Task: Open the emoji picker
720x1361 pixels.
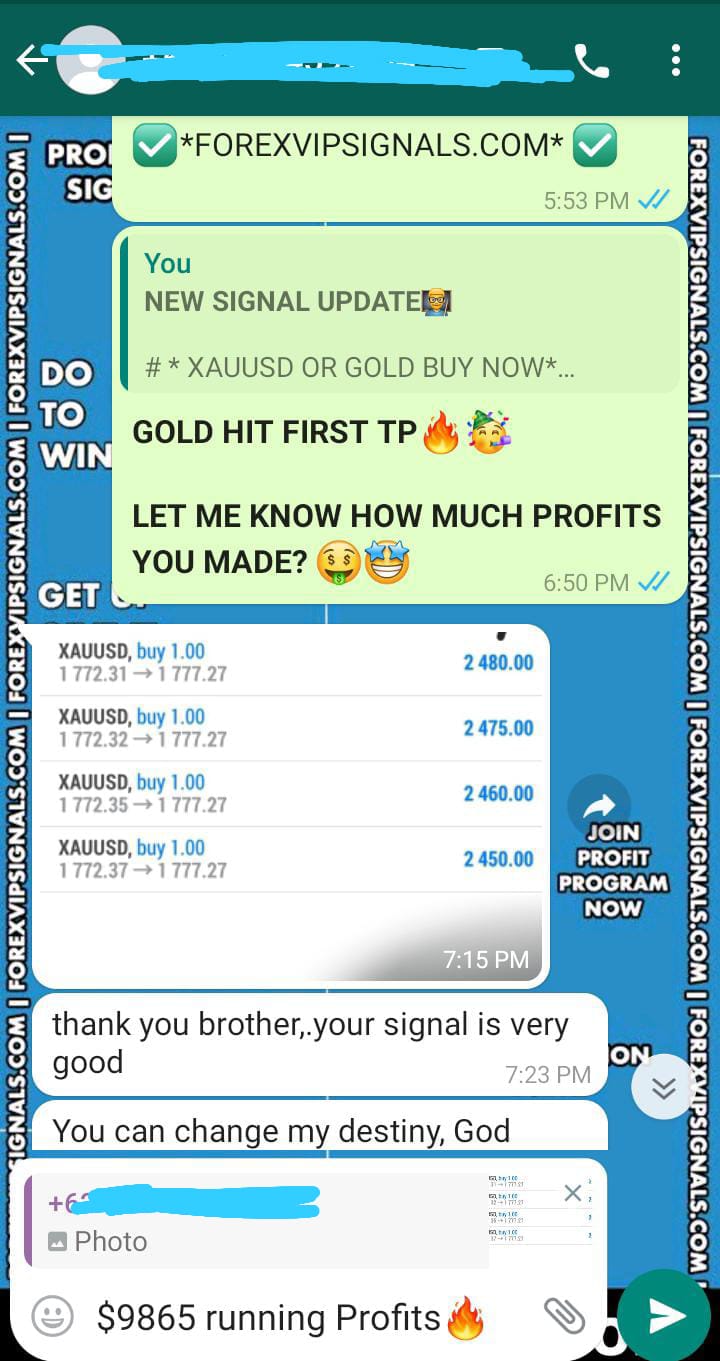Action: click(52, 1316)
